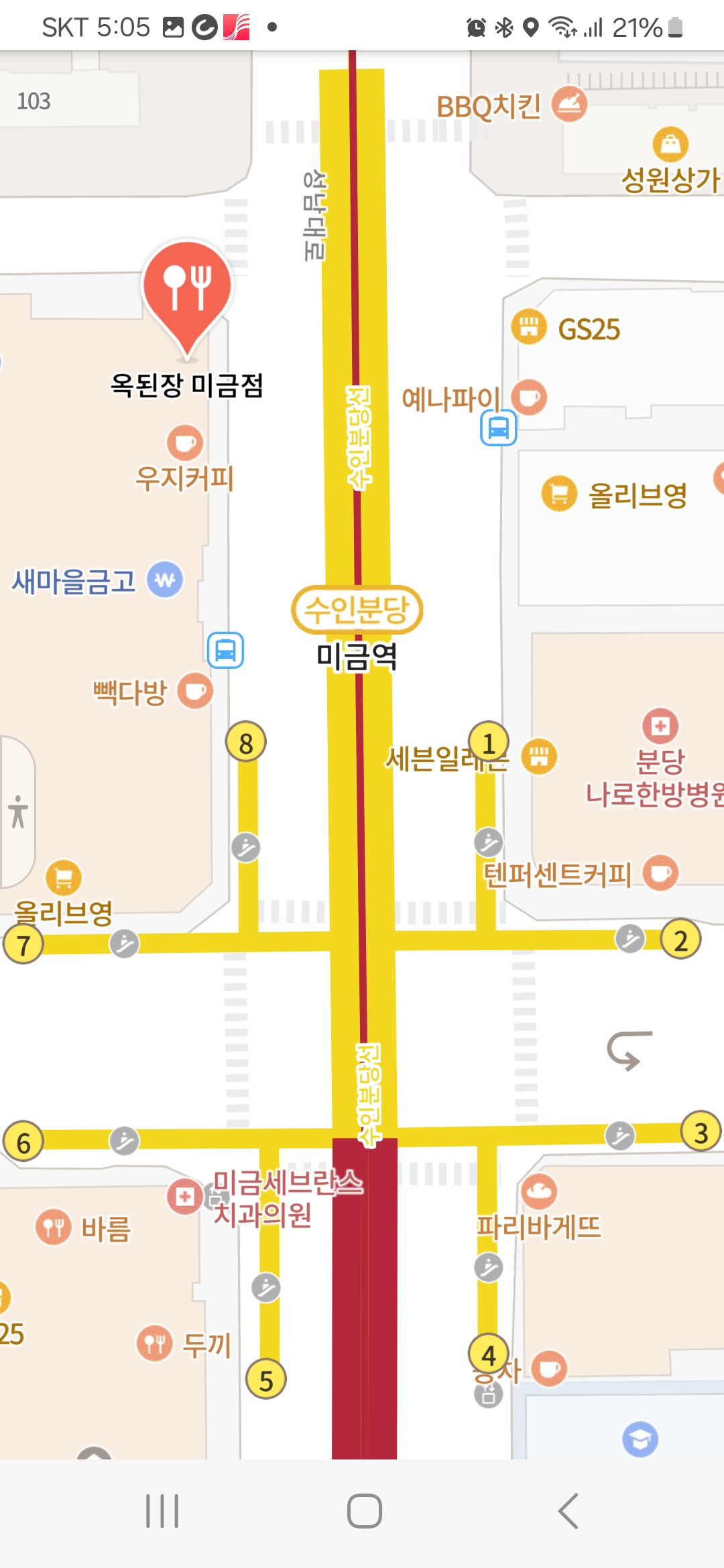724x1568 pixels.
Task: Return to the home screen
Action: click(x=364, y=1511)
